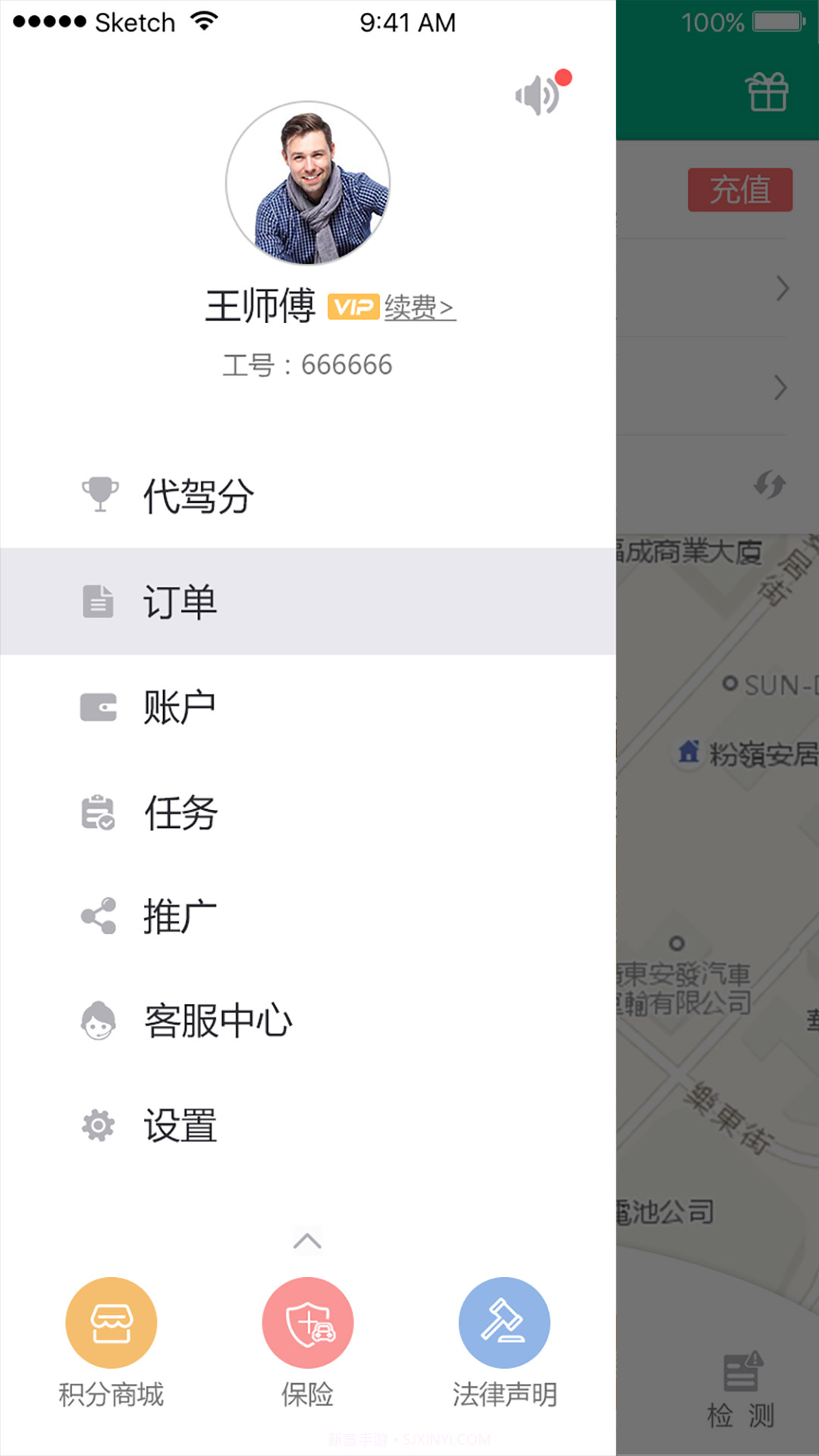Select the 订单 document icon

(97, 601)
